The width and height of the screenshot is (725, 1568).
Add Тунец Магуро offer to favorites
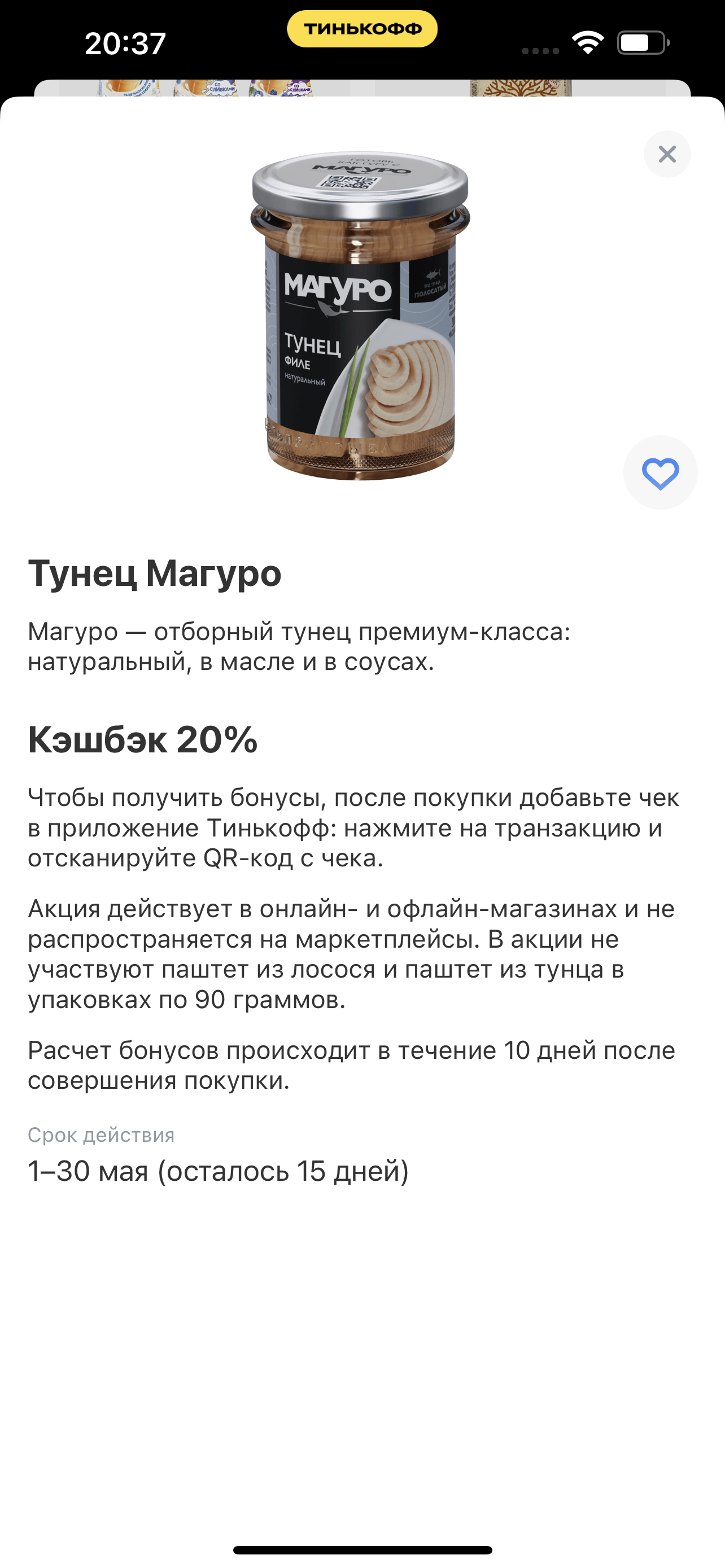click(660, 473)
